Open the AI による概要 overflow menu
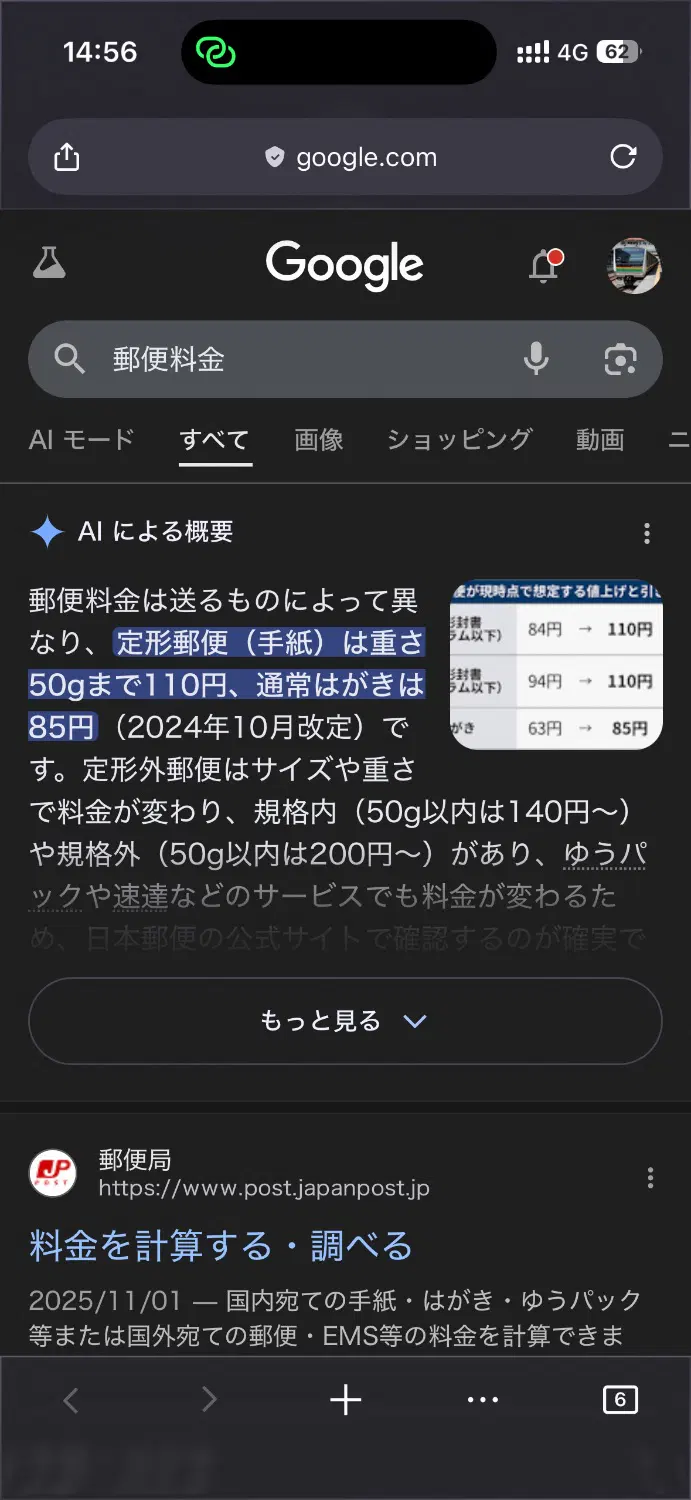 (x=647, y=532)
